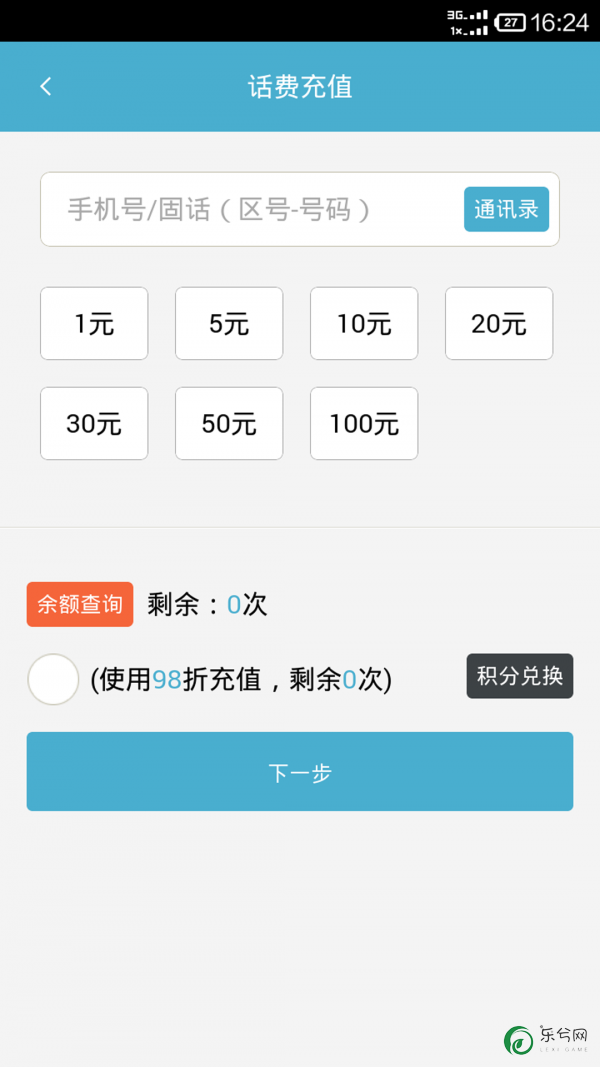Select the 50元 recharge amount
The height and width of the screenshot is (1067, 600).
[x=229, y=423]
